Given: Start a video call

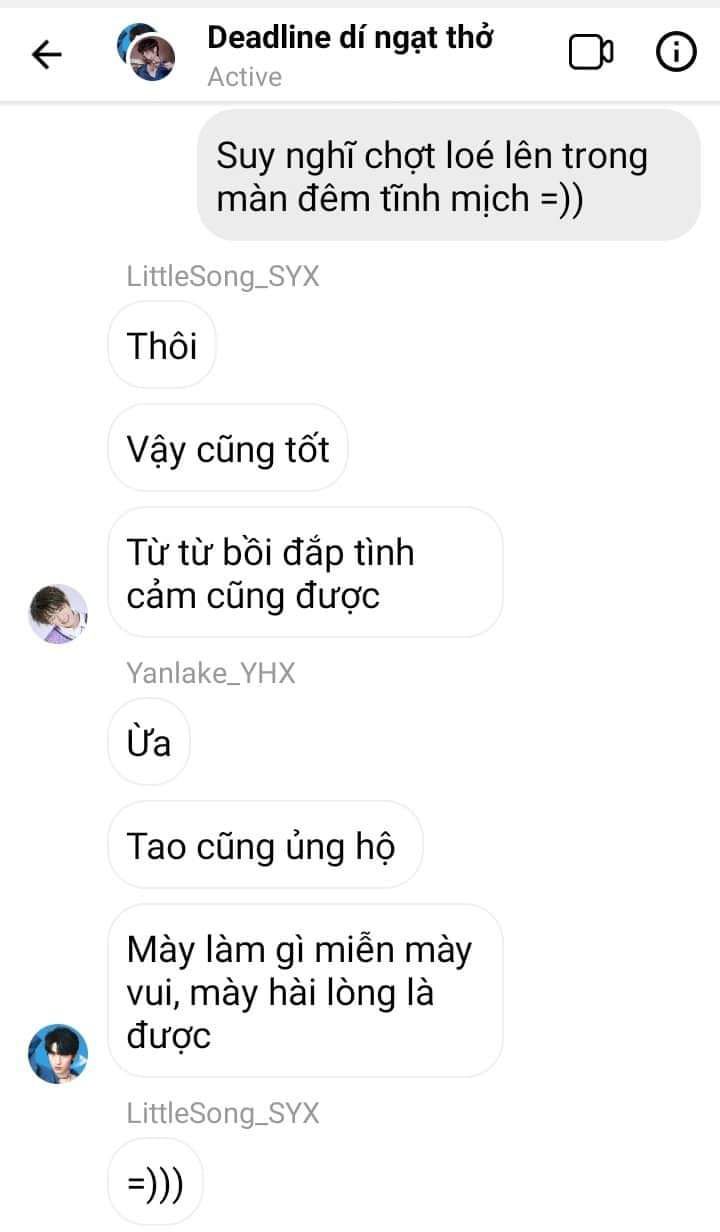Looking at the screenshot, I should [591, 53].
